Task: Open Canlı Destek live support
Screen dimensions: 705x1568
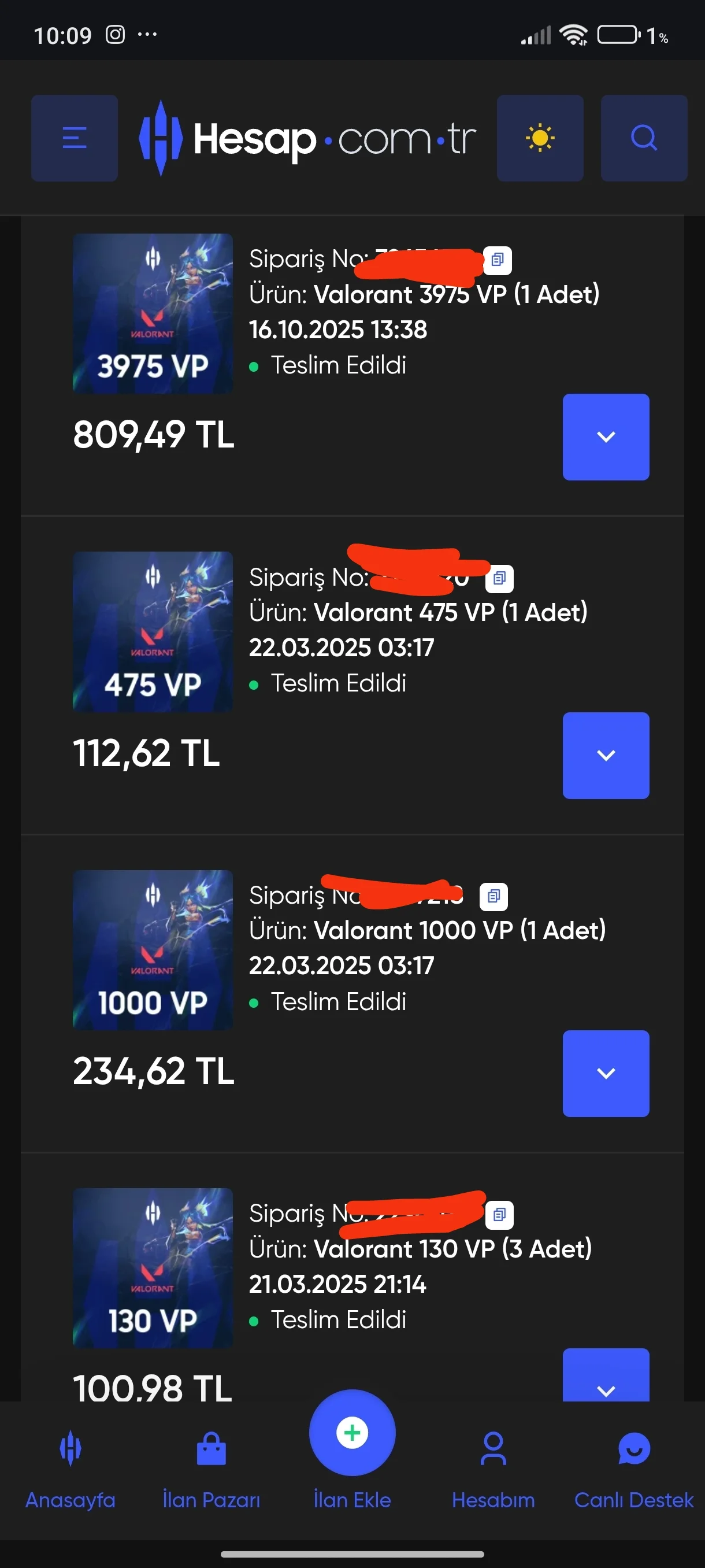Action: click(x=633, y=1467)
